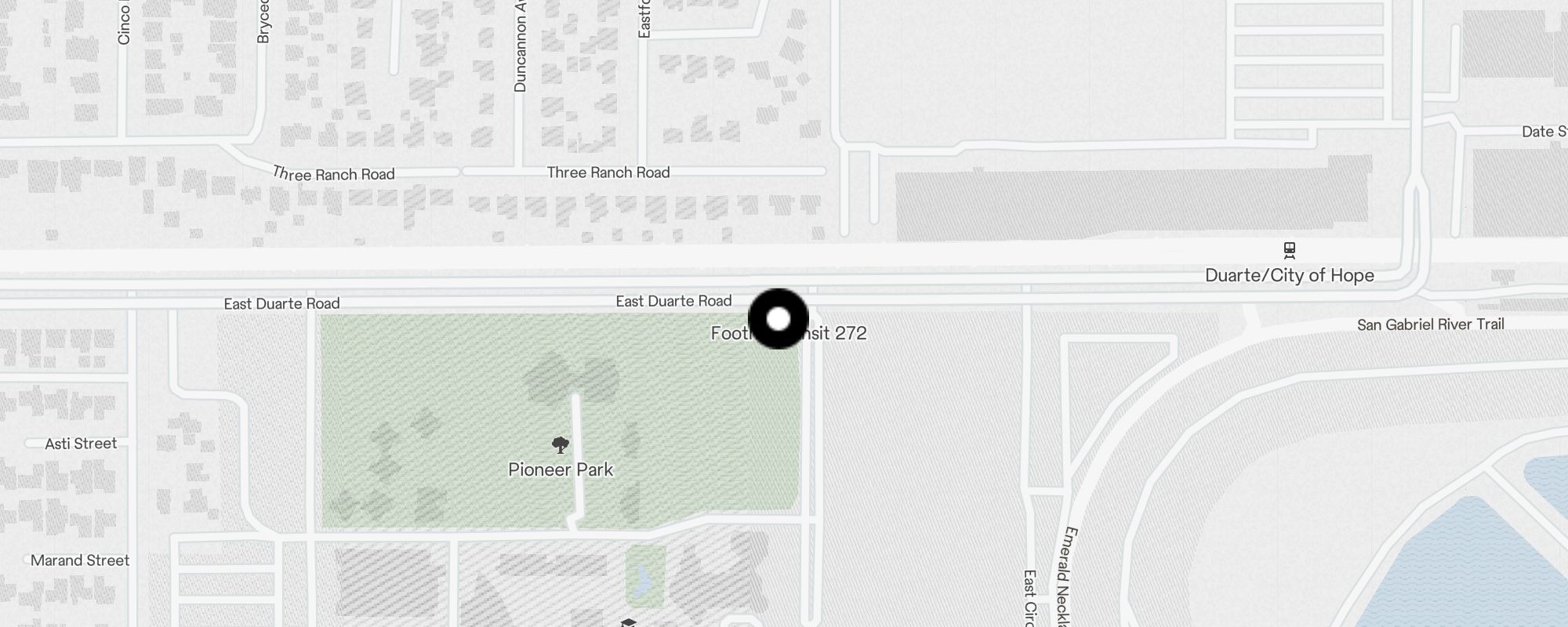Screen dimensions: 1568x627
Task: Open the Duarte/City of Hope station marker
Action: tap(1289, 251)
